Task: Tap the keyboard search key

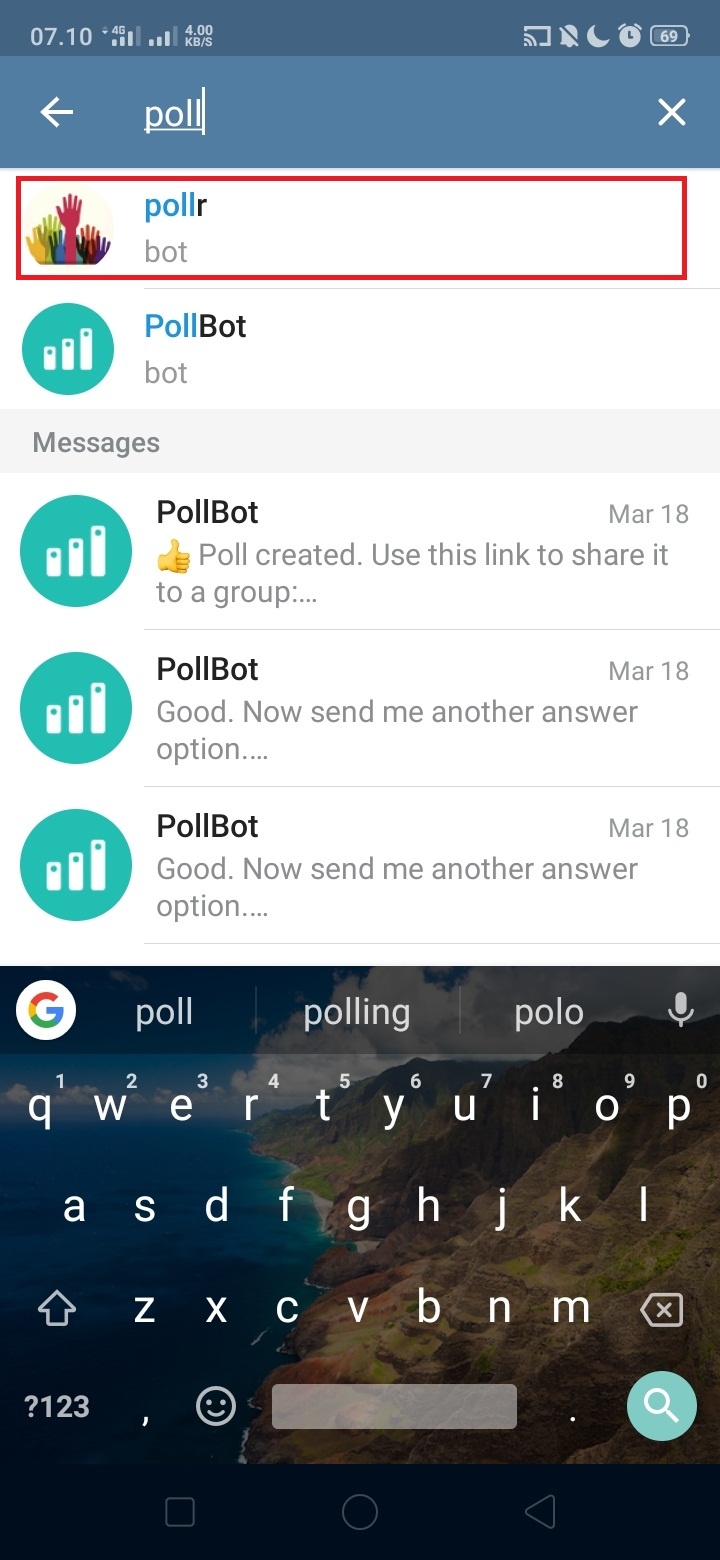Action: [661, 1406]
